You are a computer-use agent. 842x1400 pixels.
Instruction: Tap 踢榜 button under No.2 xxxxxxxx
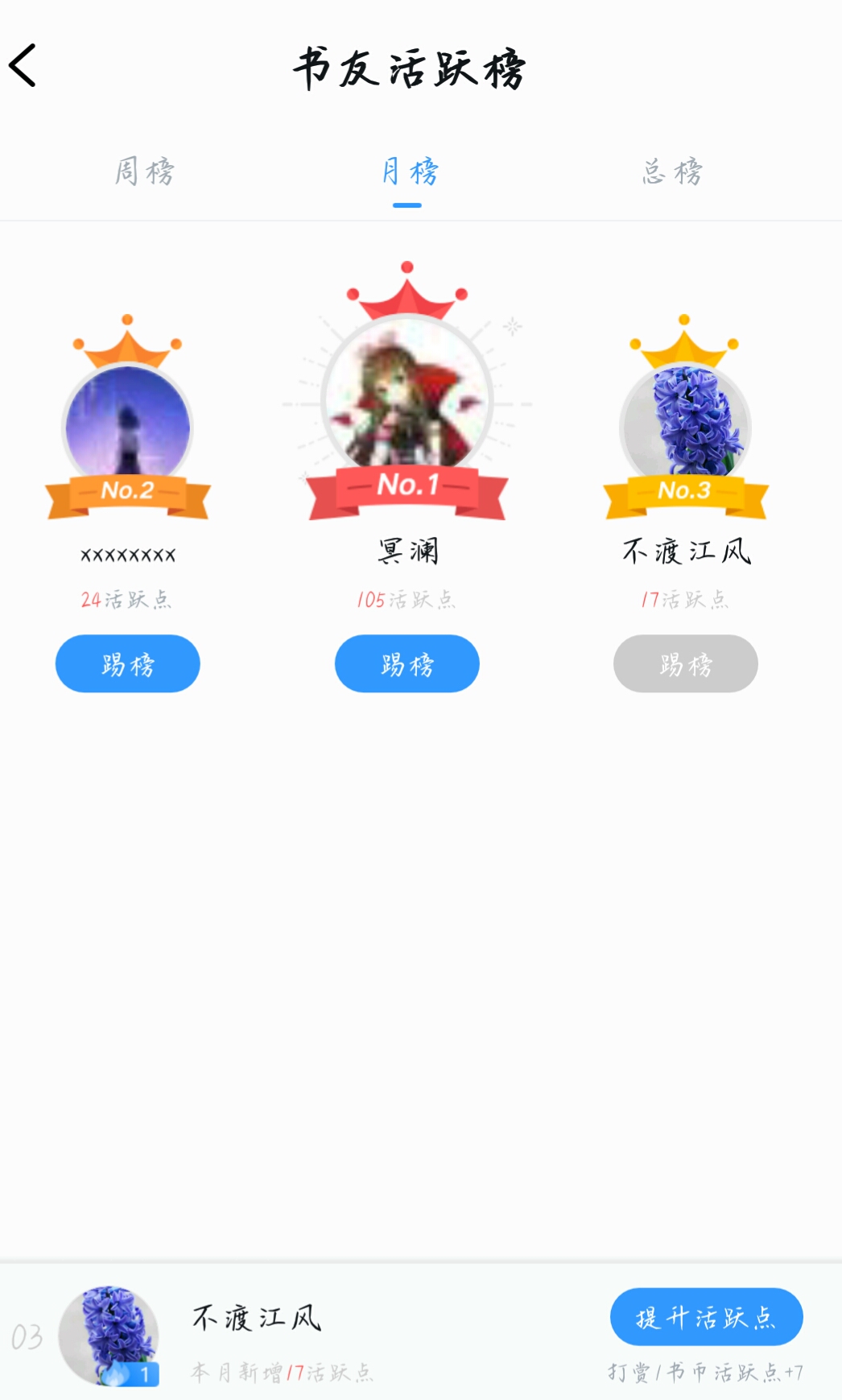click(x=127, y=663)
